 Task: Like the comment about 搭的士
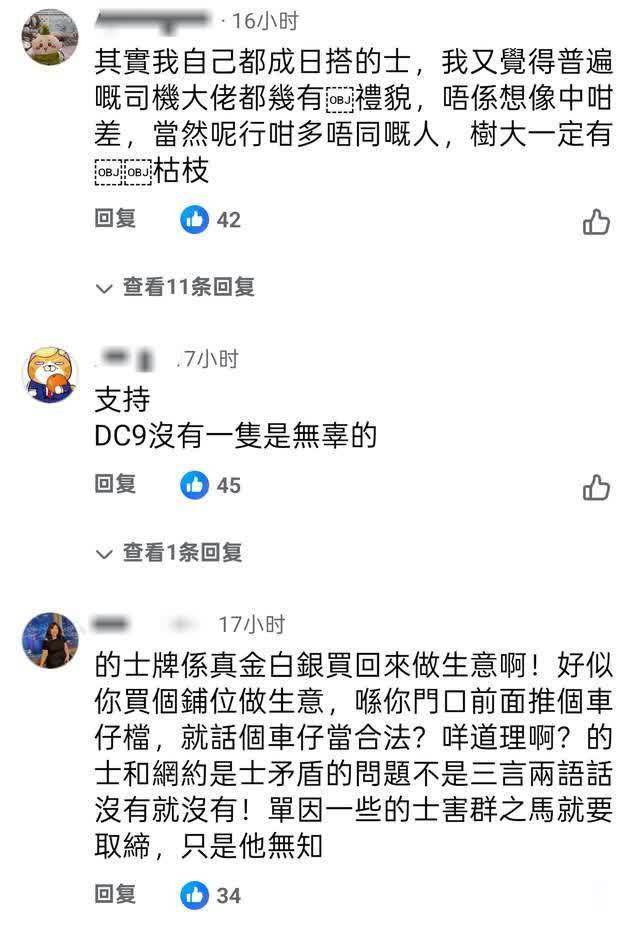(596, 222)
